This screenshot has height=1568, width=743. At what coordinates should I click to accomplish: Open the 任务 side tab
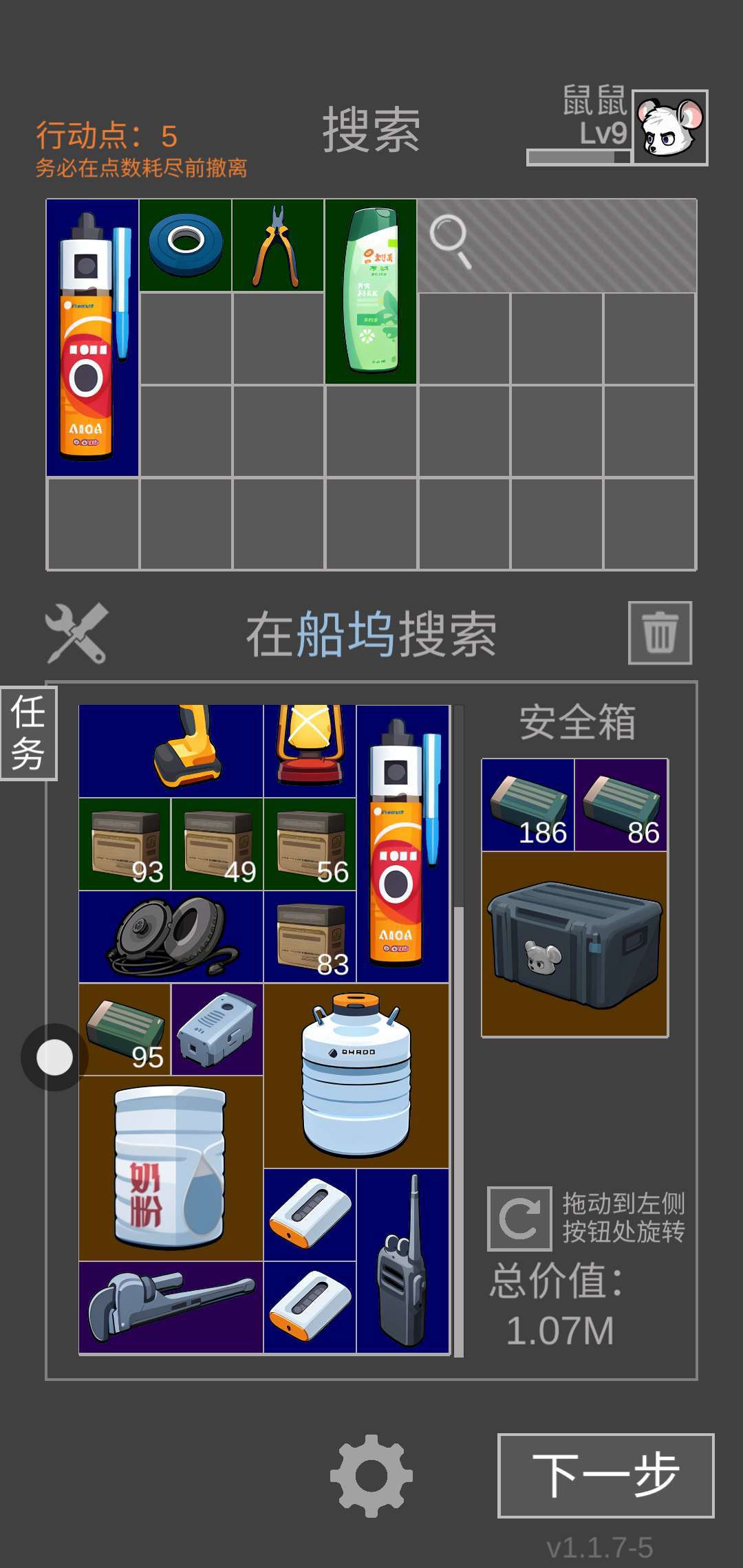point(28,733)
